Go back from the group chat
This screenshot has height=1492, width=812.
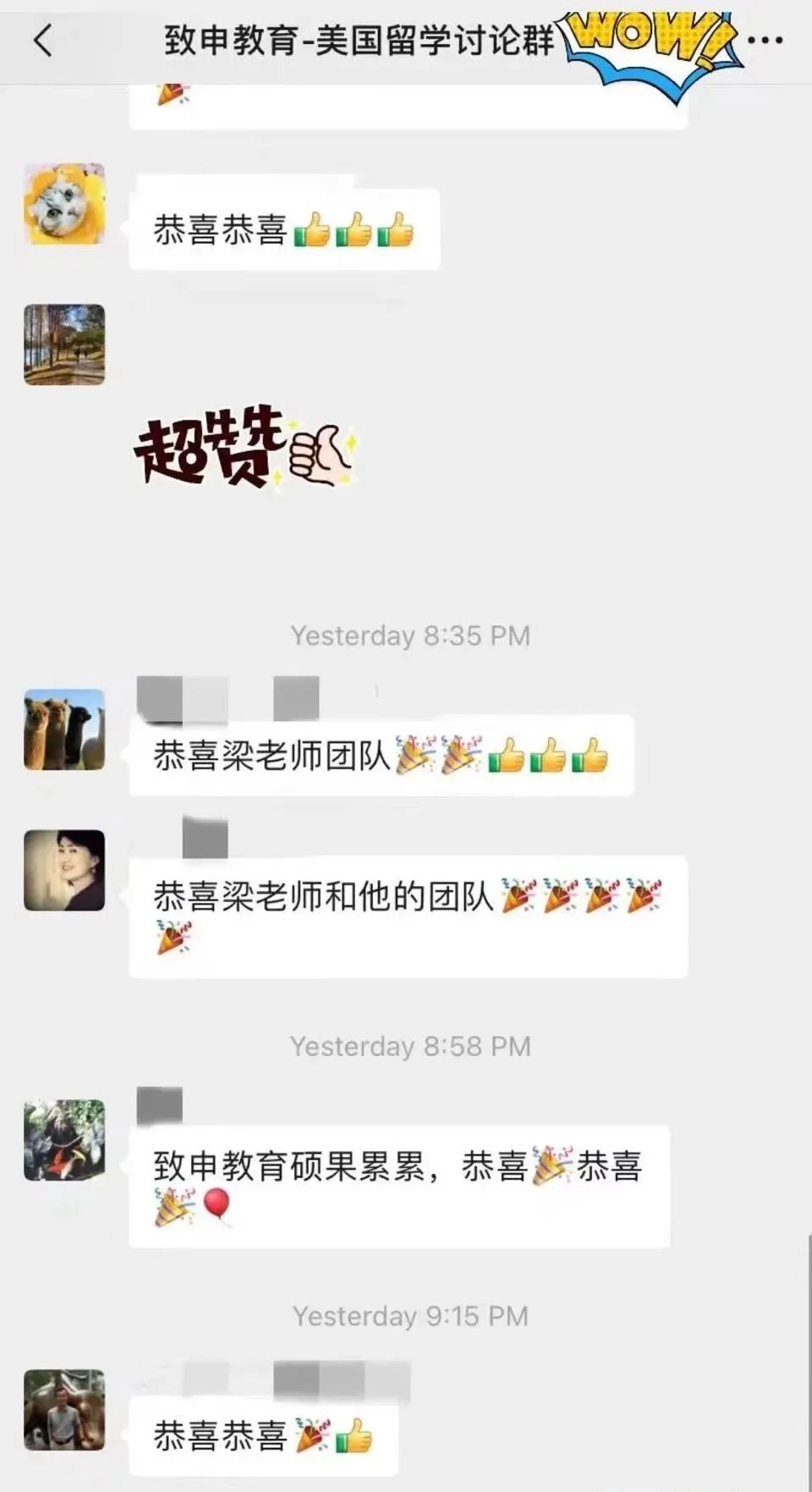pos(42,40)
